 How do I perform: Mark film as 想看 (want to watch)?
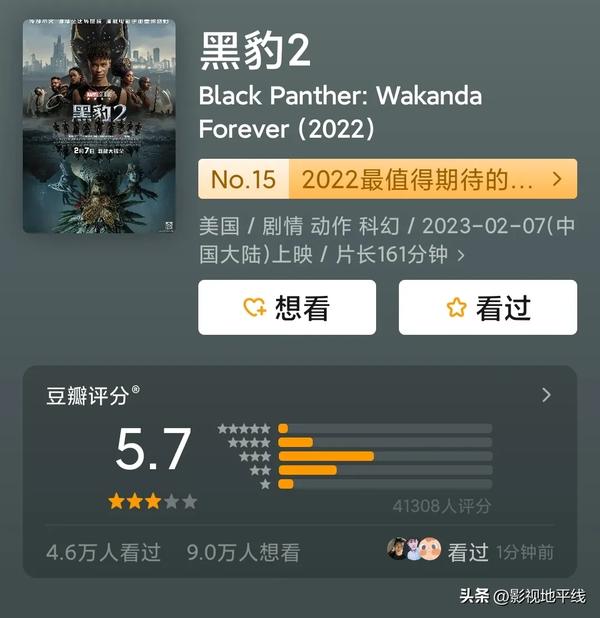287,308
